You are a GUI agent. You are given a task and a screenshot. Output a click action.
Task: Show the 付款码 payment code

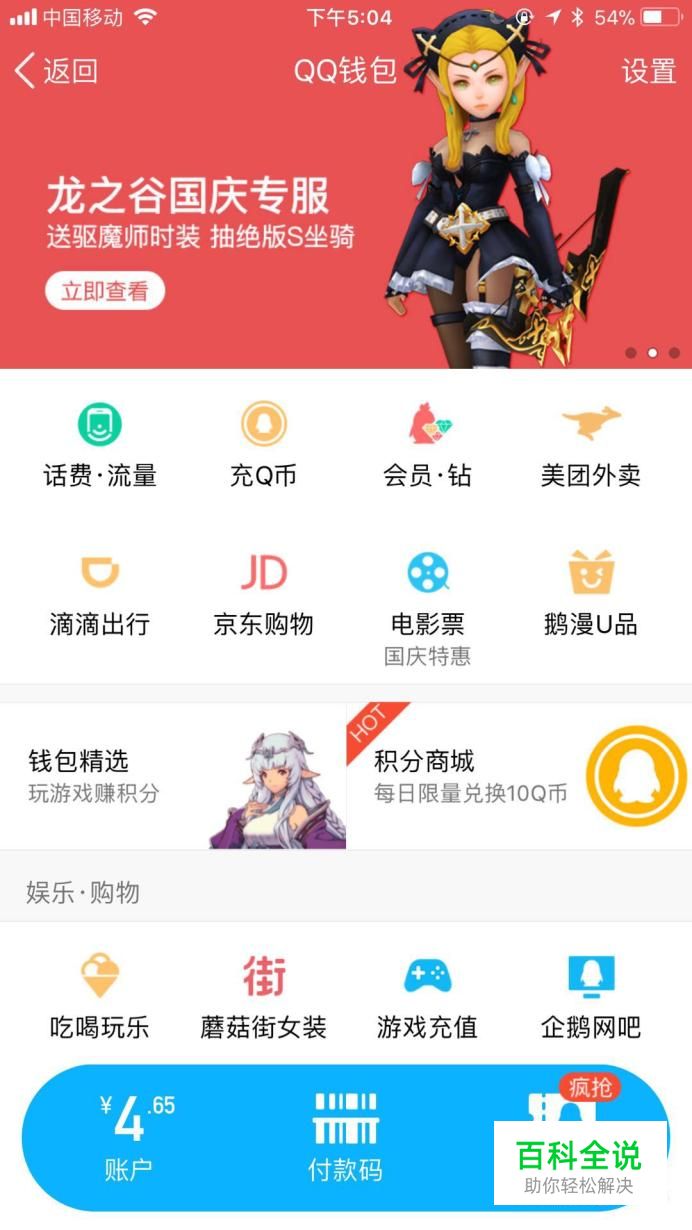point(345,1138)
